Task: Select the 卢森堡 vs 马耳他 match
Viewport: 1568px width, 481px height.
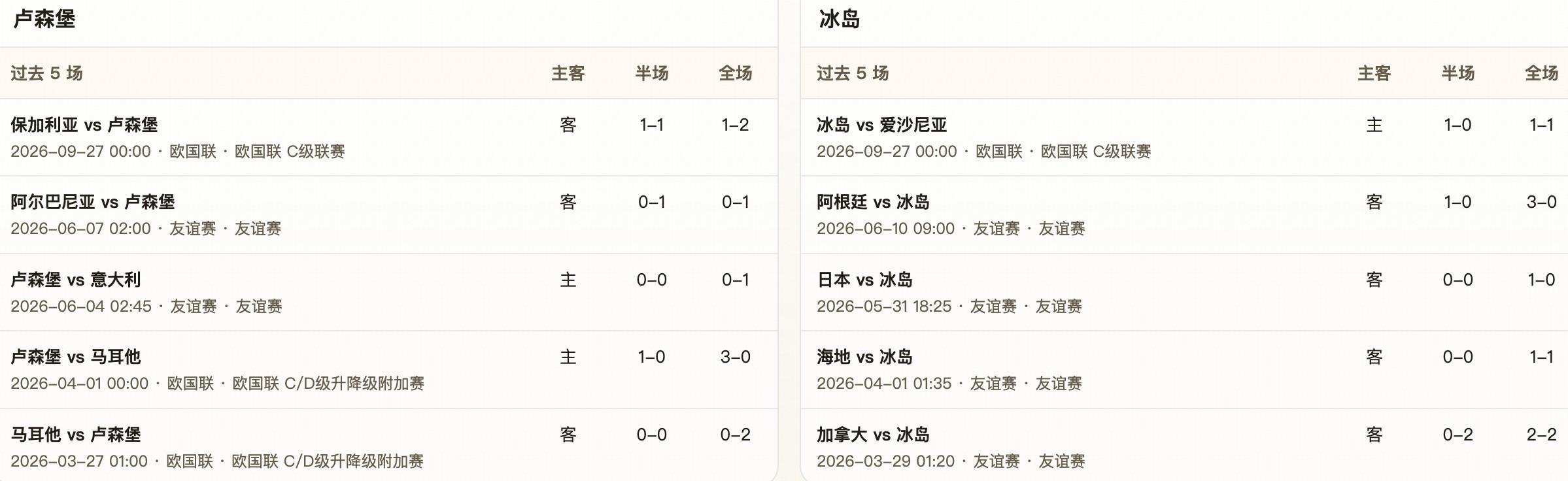Action: (388, 370)
